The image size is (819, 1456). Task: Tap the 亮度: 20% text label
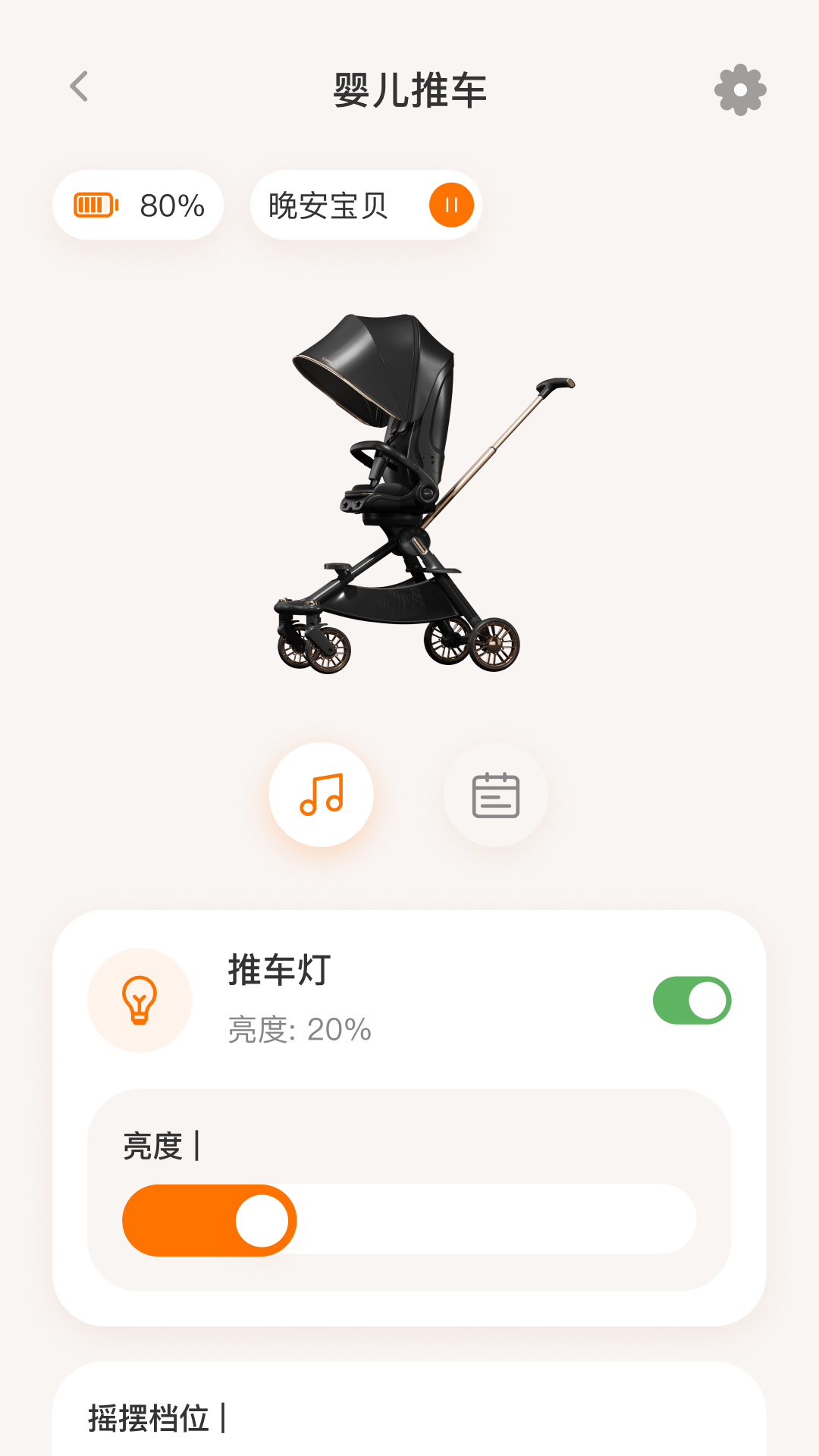(x=297, y=1030)
